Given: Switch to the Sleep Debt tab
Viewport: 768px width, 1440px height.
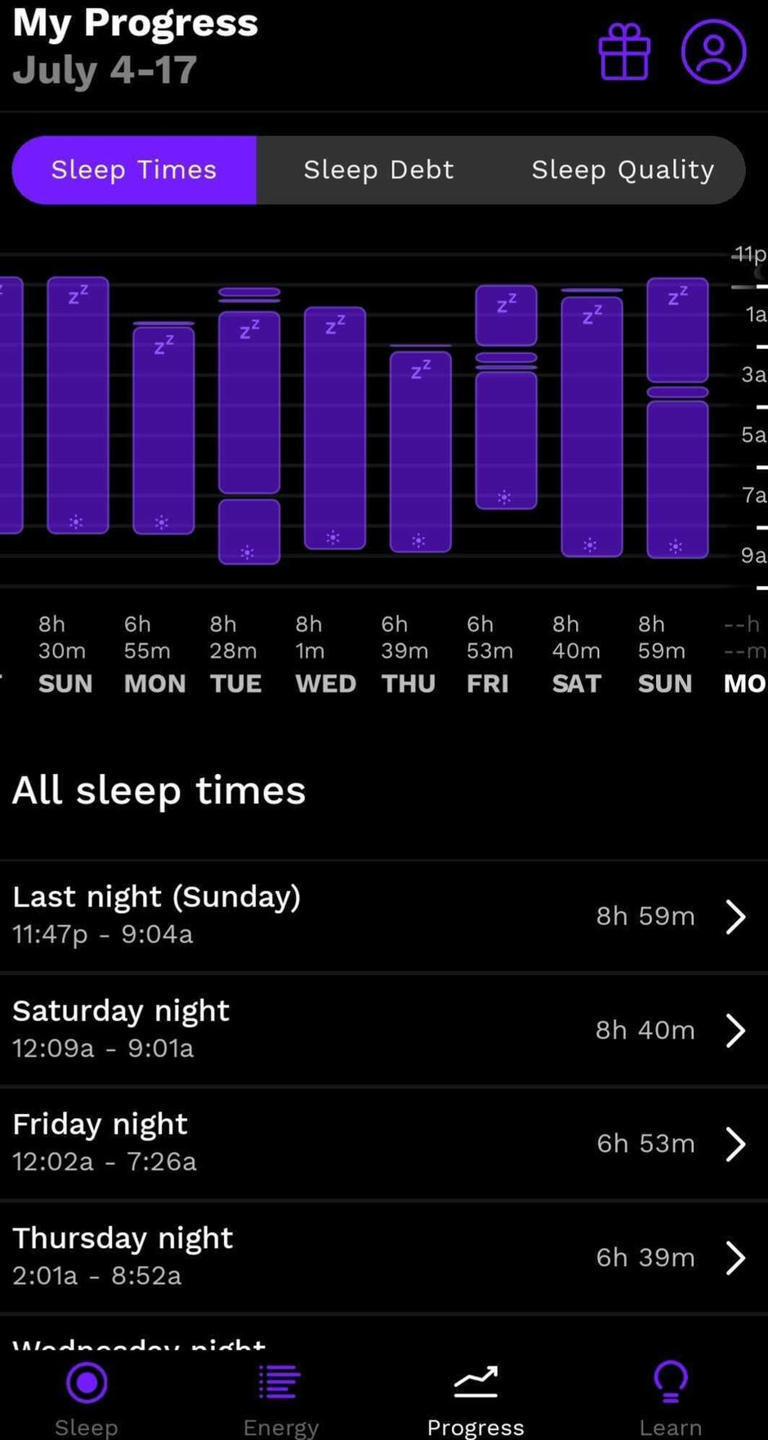Looking at the screenshot, I should click(x=378, y=169).
